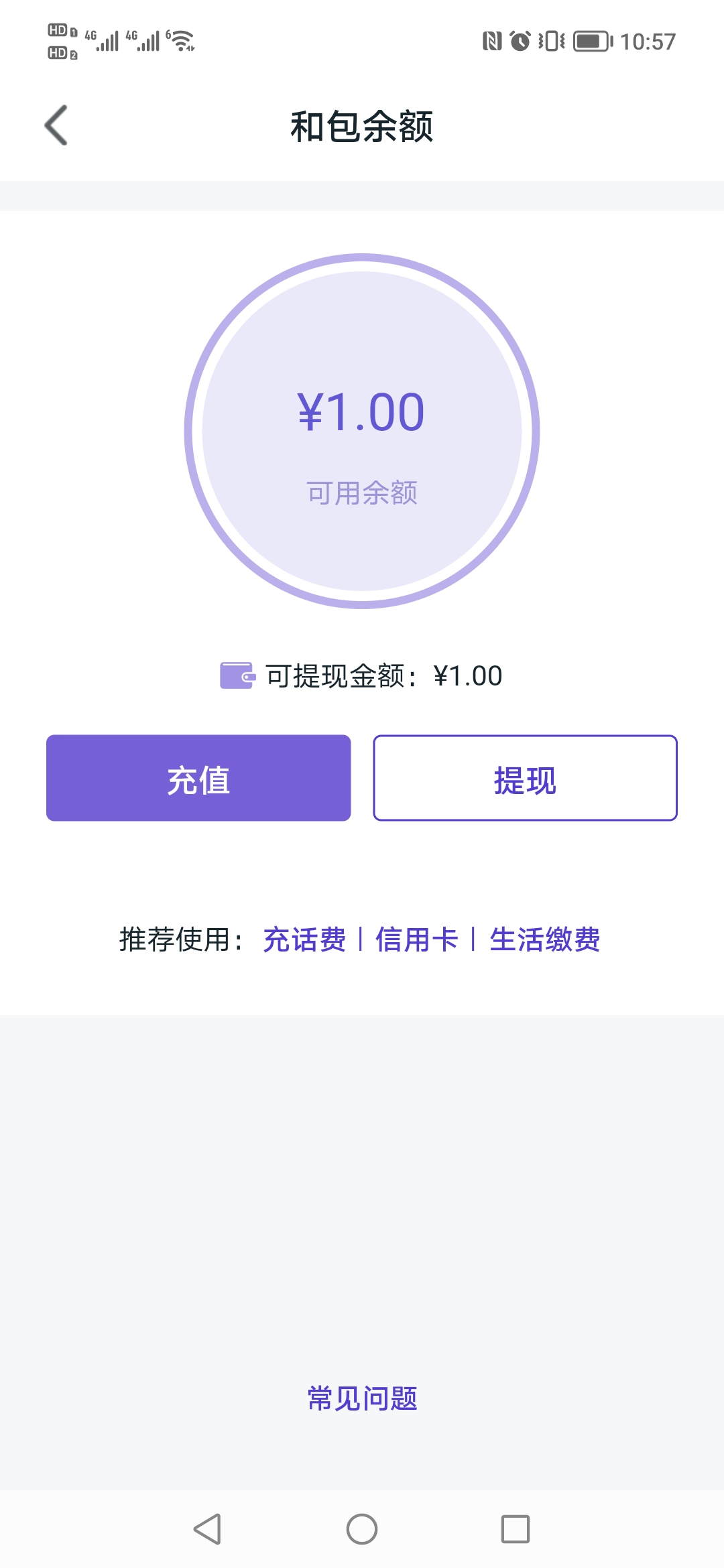
Task: Tap the 充值 recharge button
Action: click(198, 778)
